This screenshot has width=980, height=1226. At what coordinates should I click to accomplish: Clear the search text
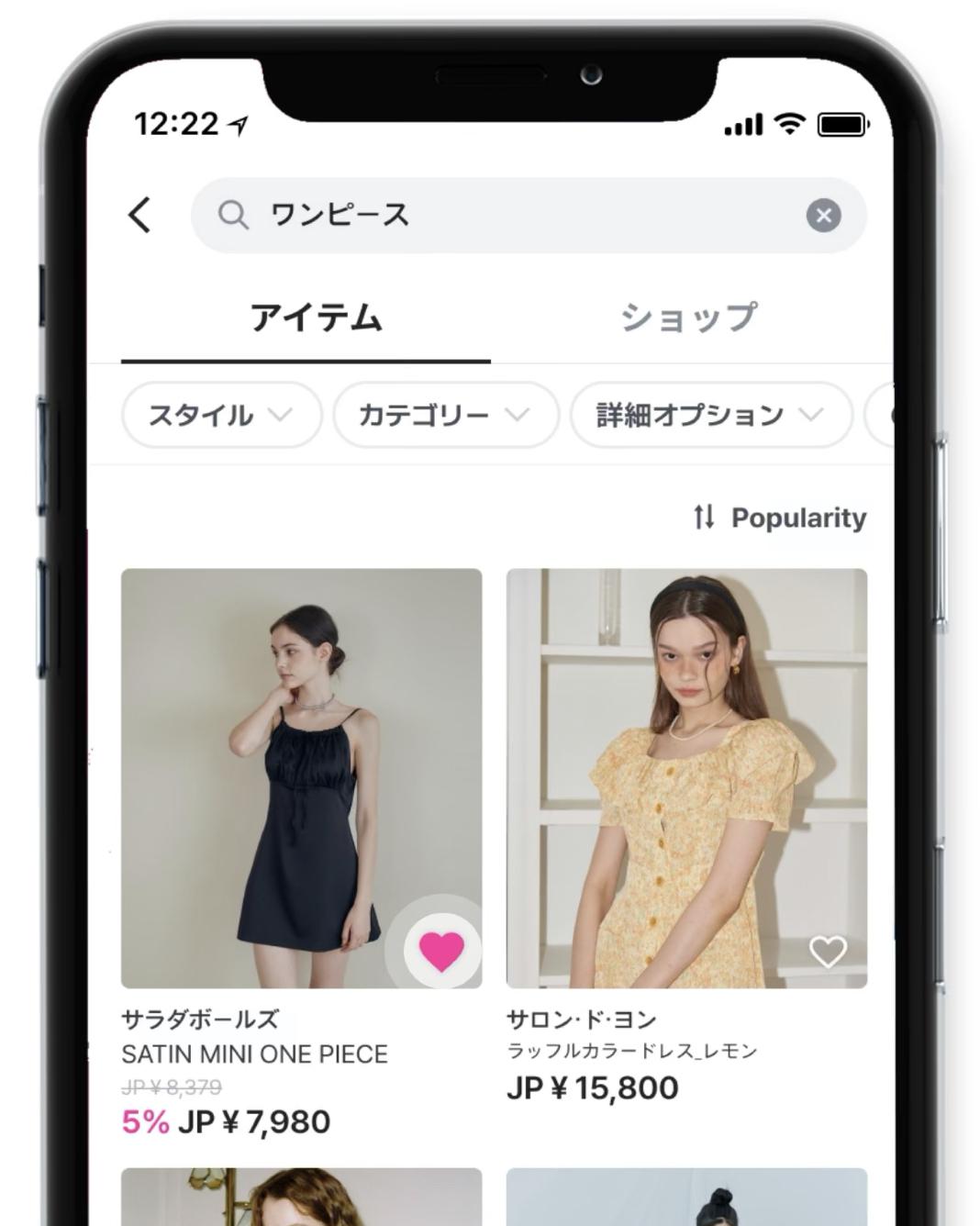(x=823, y=216)
